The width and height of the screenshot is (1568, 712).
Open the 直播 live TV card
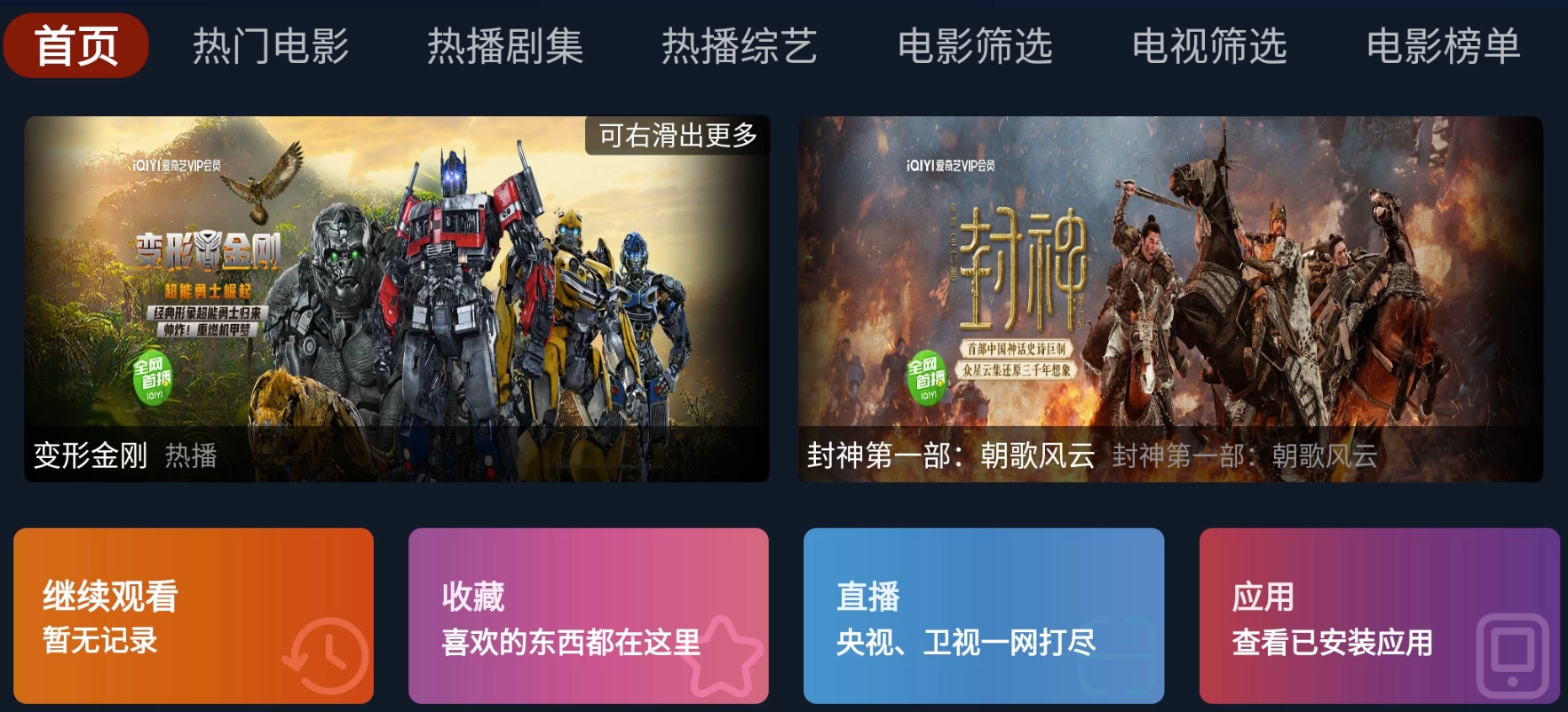[x=983, y=616]
